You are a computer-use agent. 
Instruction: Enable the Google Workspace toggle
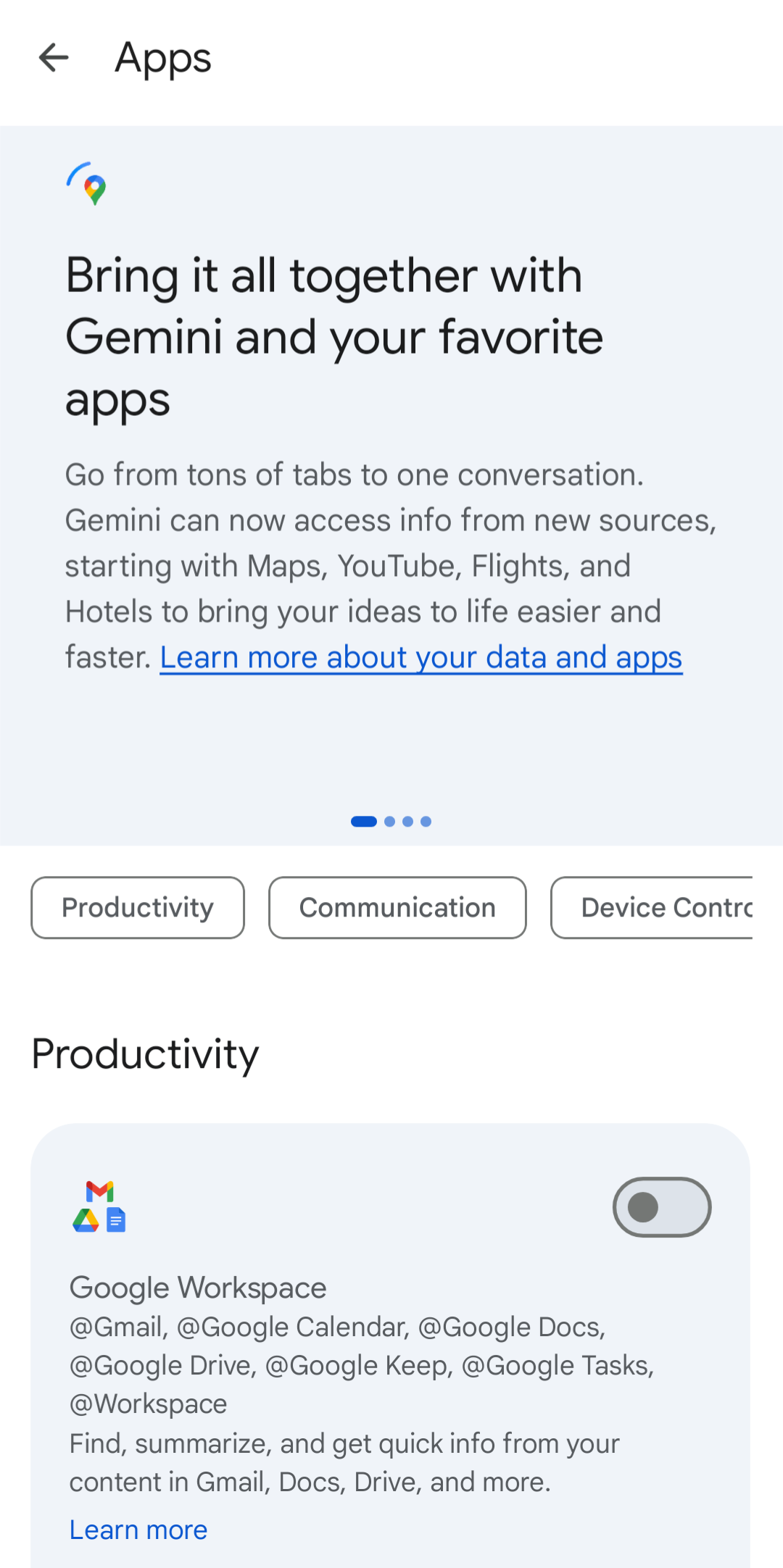point(662,1207)
